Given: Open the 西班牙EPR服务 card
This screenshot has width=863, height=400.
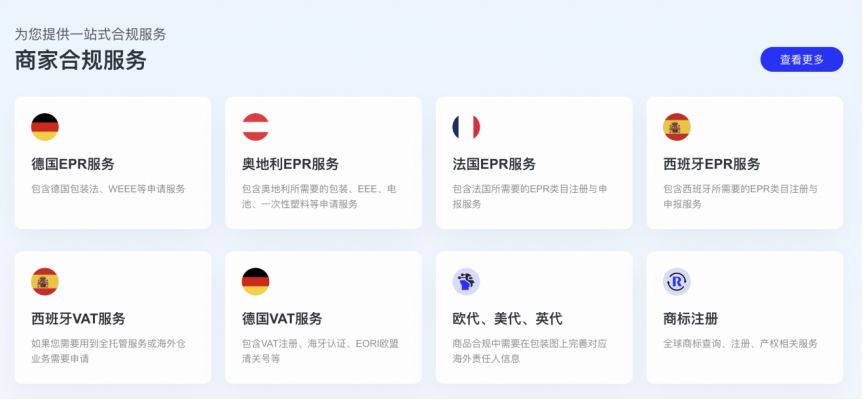Looking at the screenshot, I should click(x=745, y=163).
